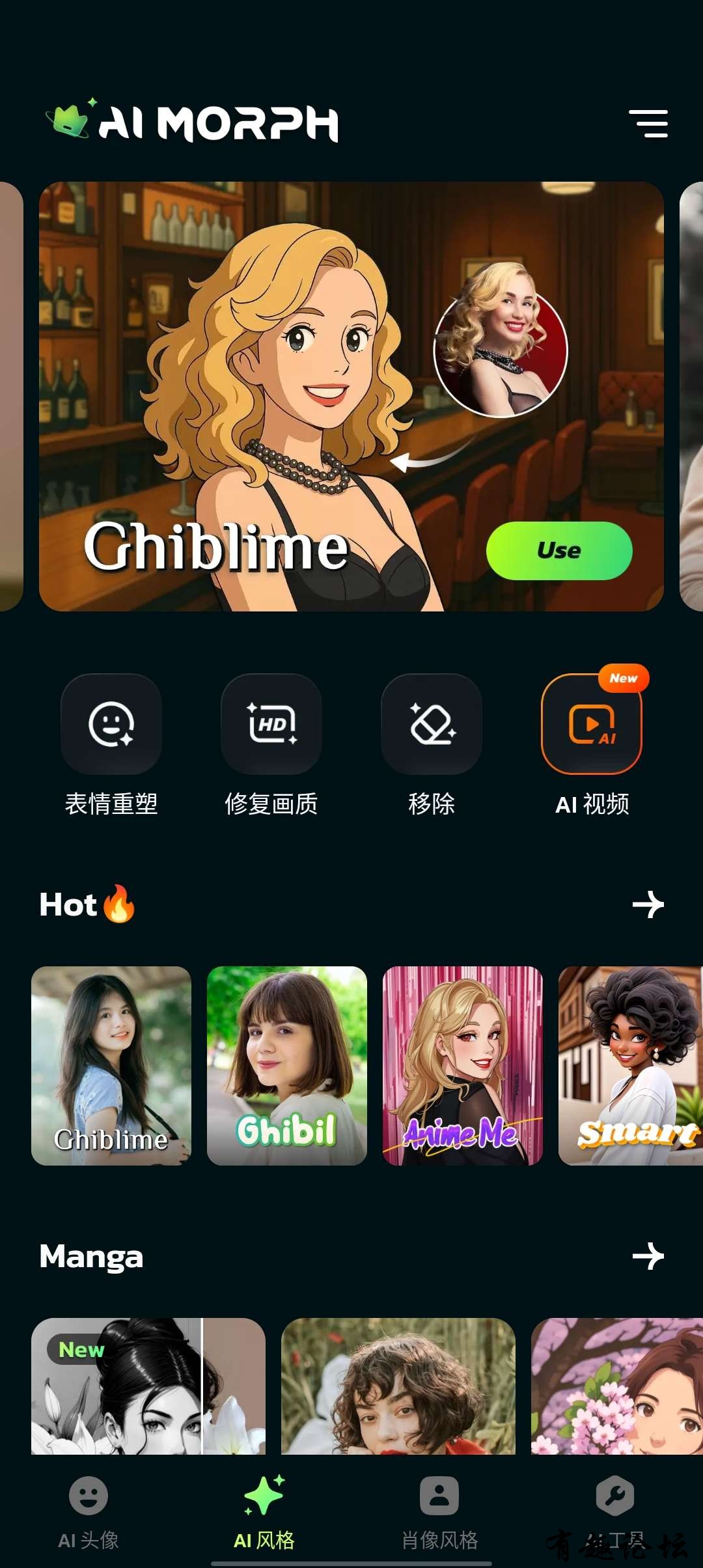Open 修复画质 HD enhance tool
Viewport: 703px width, 1568px height.
pos(271,724)
